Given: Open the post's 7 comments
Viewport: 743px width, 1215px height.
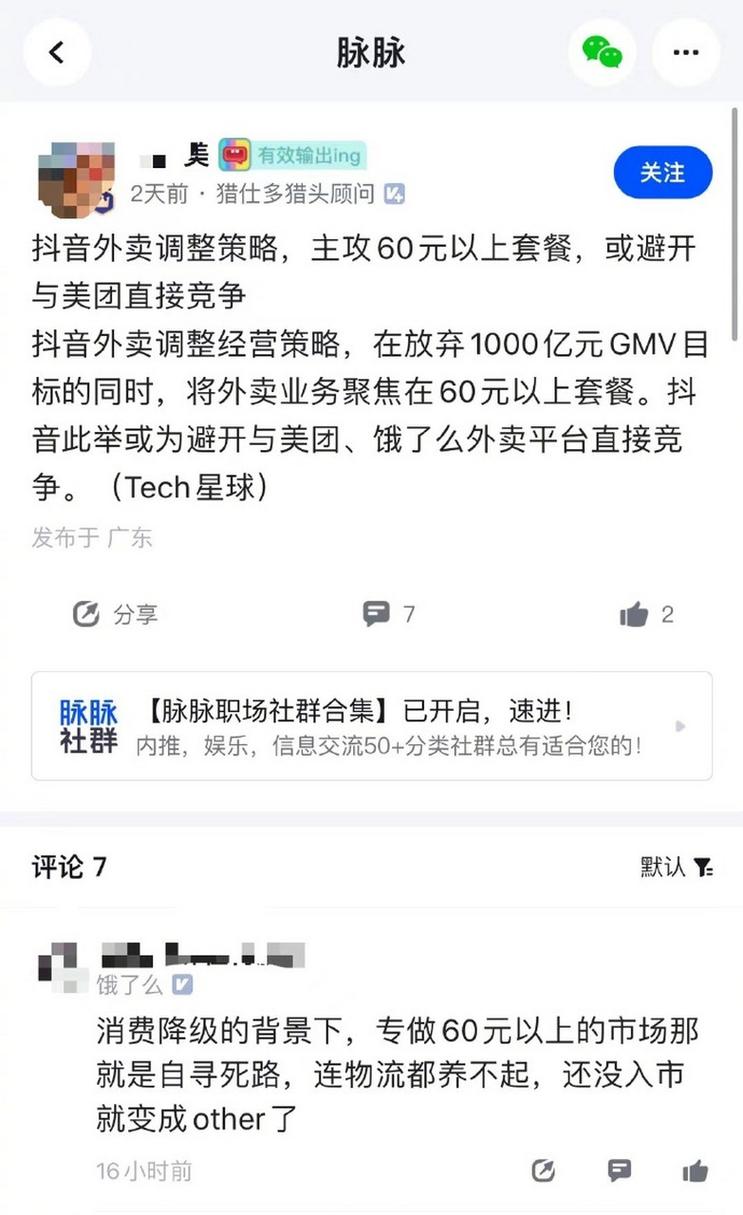Looking at the screenshot, I should [388, 614].
